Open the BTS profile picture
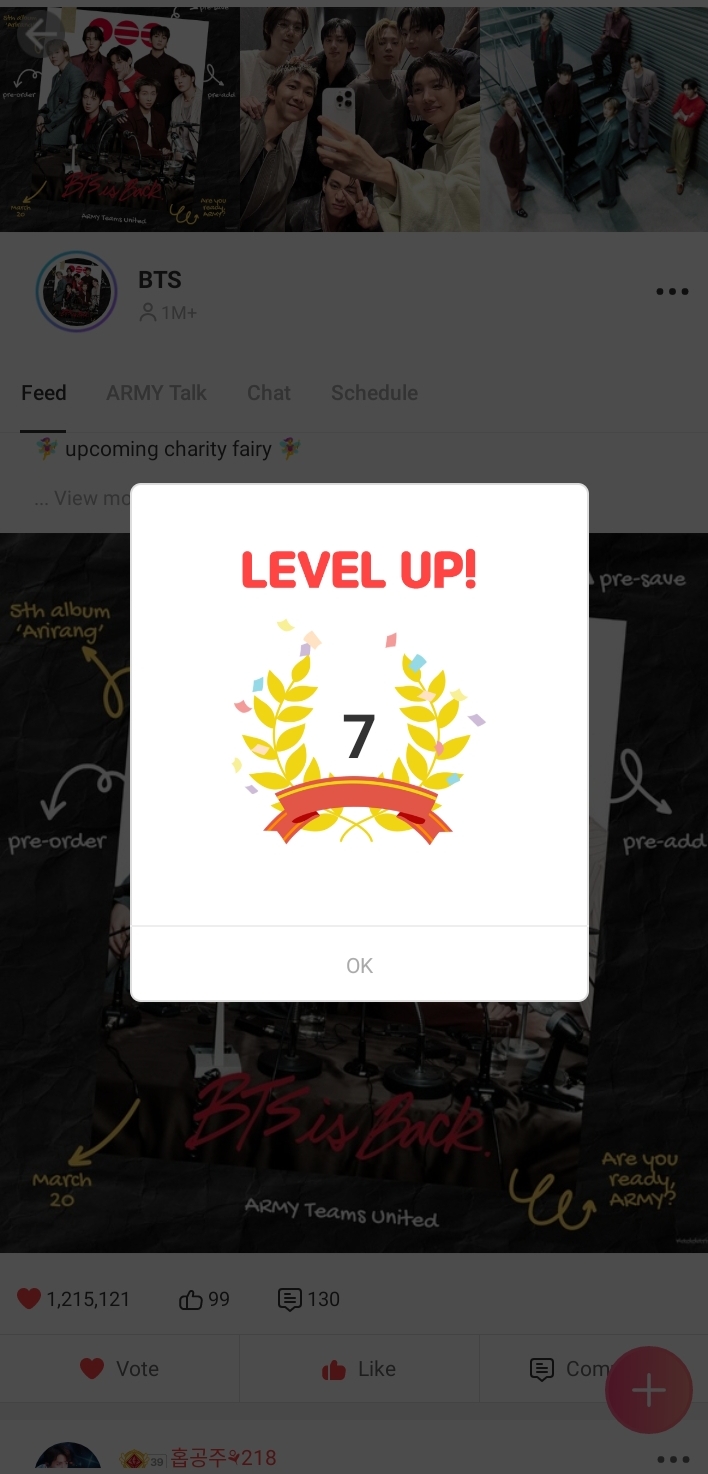 77,292
